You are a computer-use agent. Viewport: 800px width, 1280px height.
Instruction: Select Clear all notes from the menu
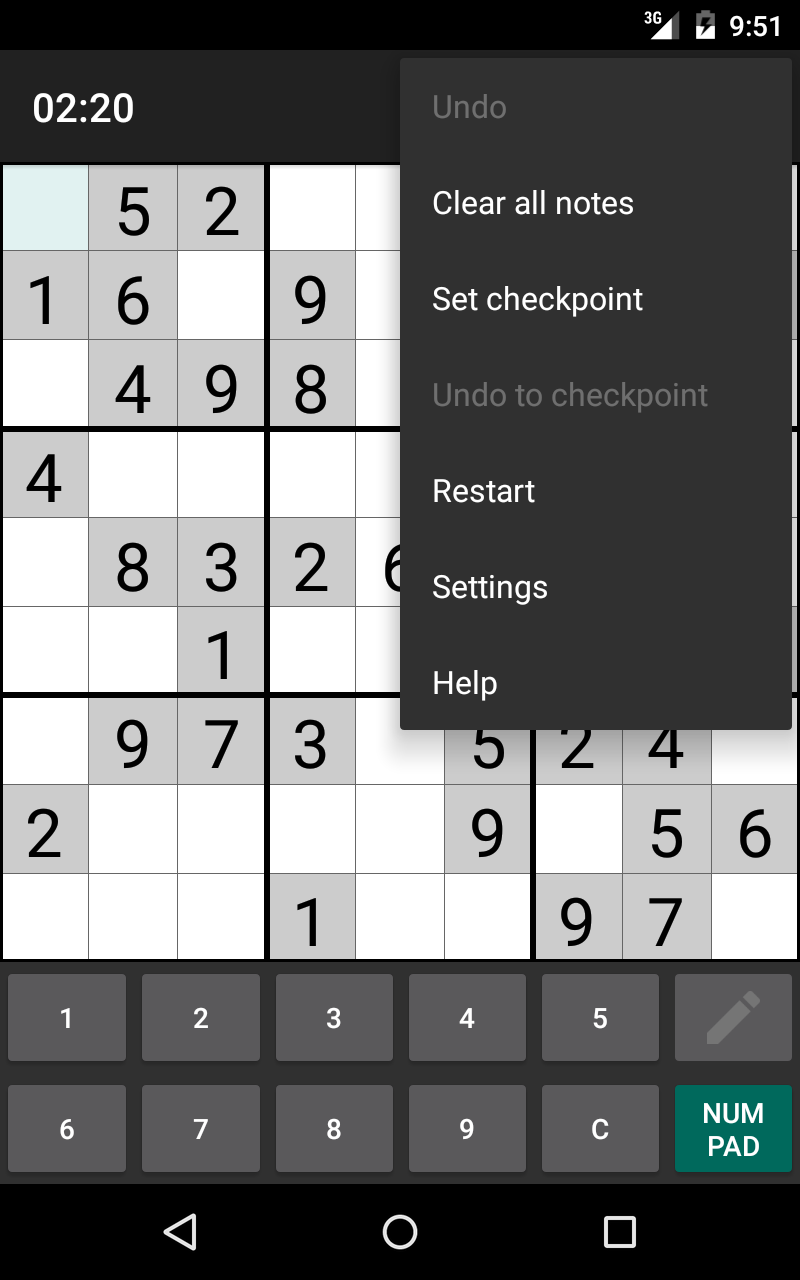click(533, 203)
